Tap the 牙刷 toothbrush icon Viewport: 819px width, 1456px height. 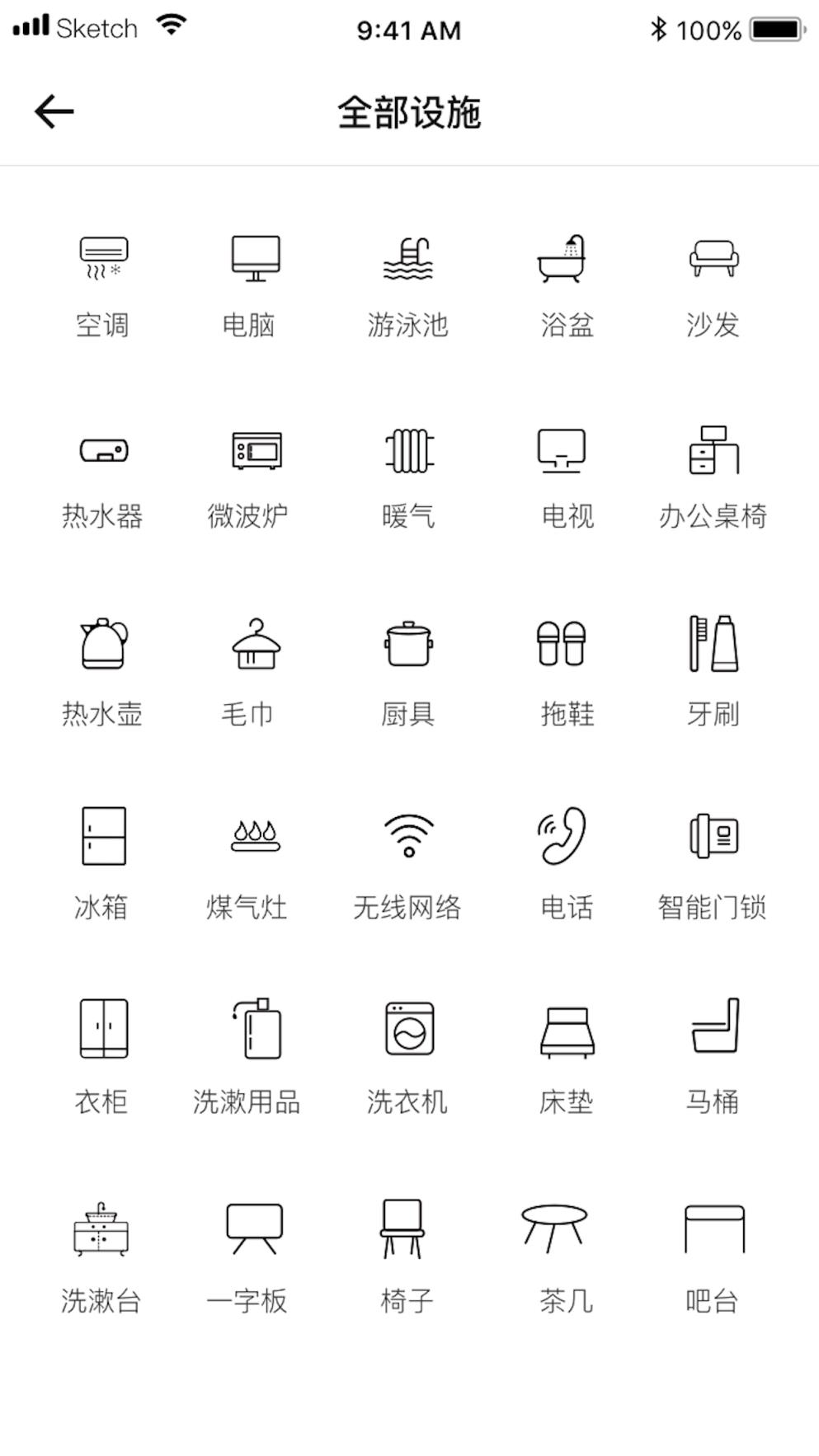716,645
